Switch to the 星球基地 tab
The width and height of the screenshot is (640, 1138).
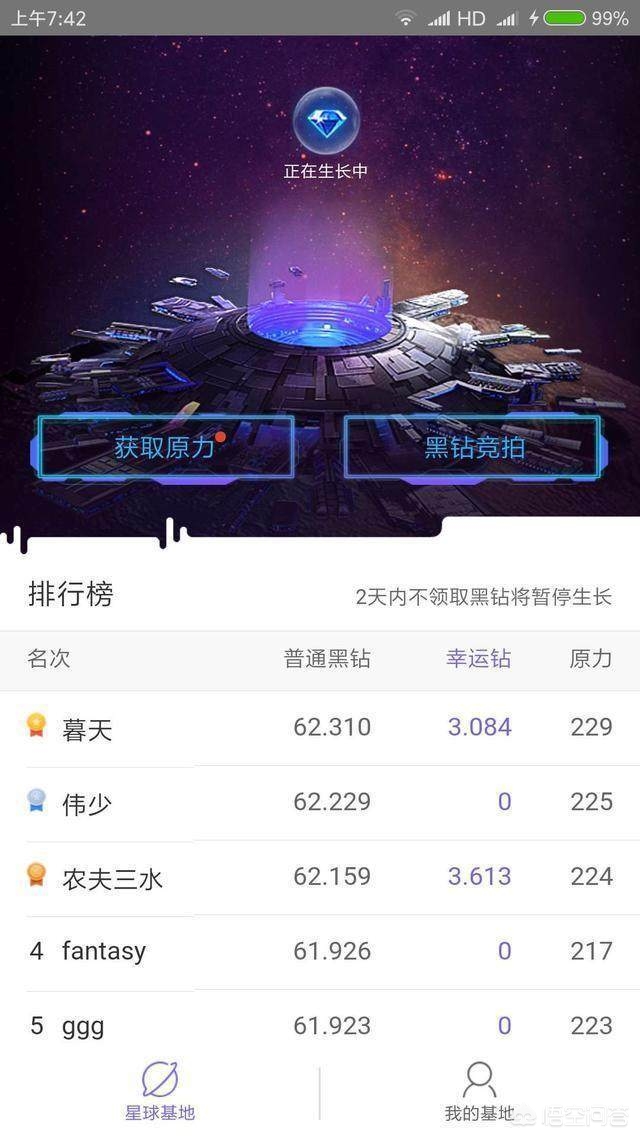(160, 1090)
